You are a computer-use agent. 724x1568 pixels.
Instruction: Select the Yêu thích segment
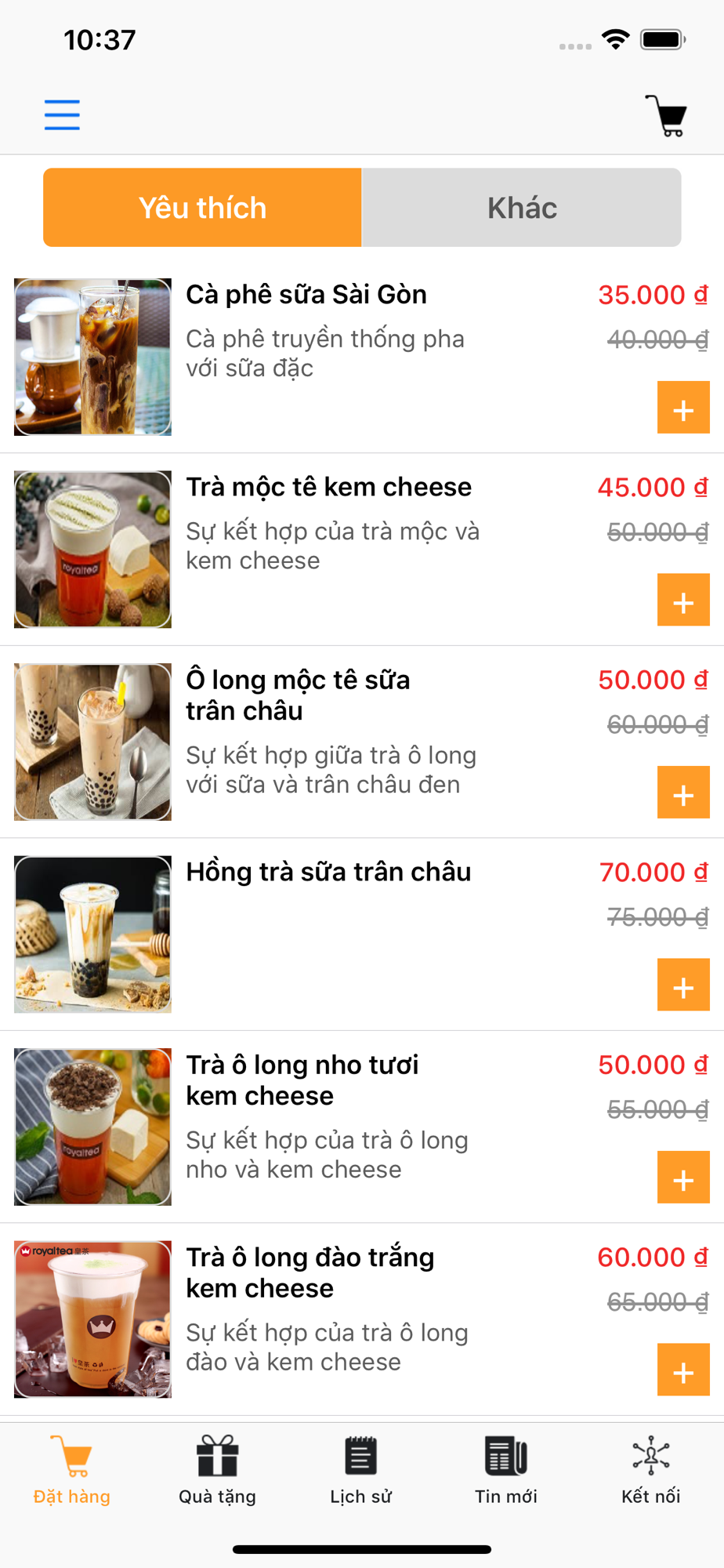(x=202, y=208)
